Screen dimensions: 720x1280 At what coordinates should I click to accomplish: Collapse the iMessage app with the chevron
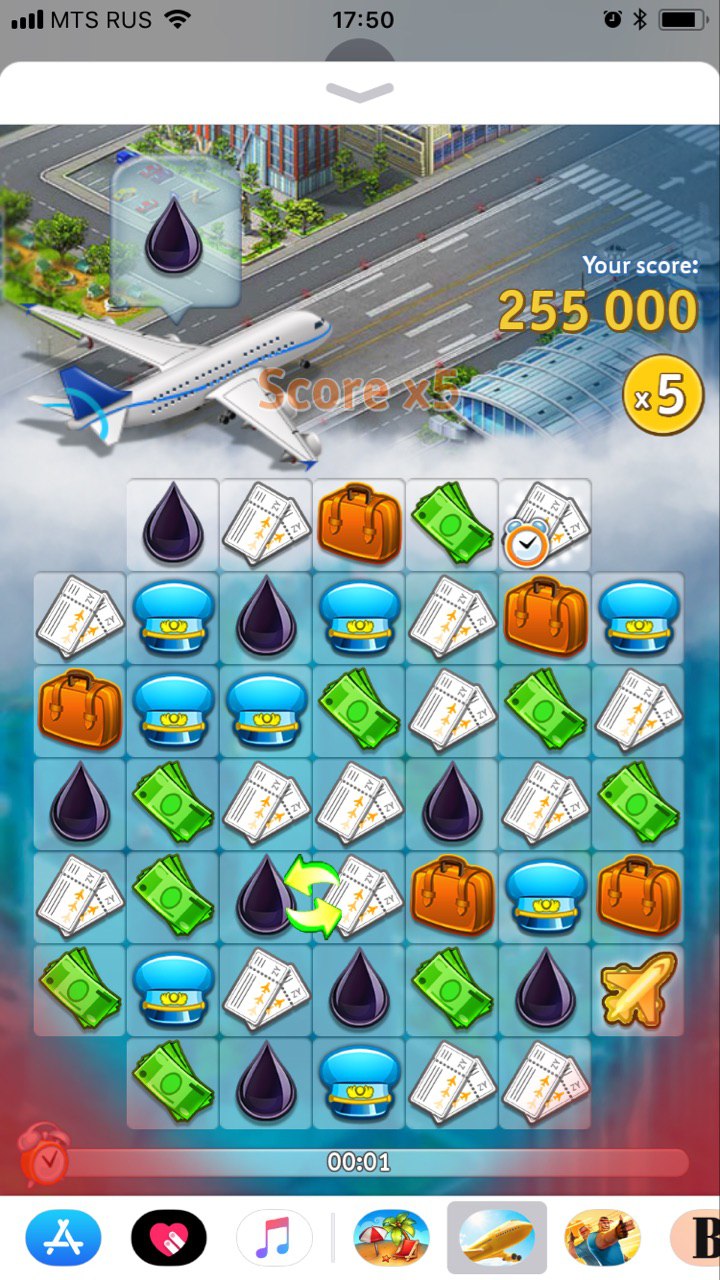tap(360, 93)
